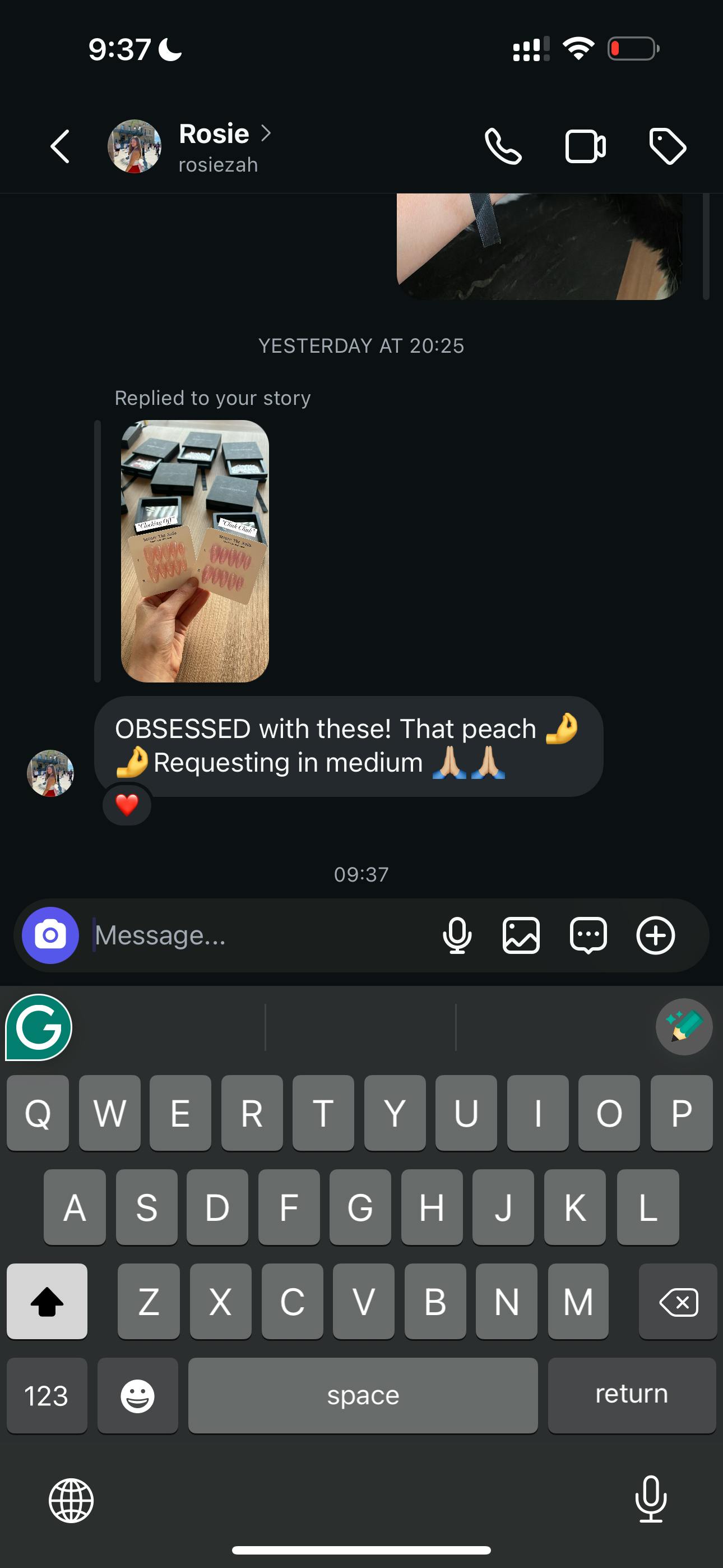Image resolution: width=723 pixels, height=1568 pixels.
Task: Open the Grammarly keyboard button
Action: [x=39, y=1027]
